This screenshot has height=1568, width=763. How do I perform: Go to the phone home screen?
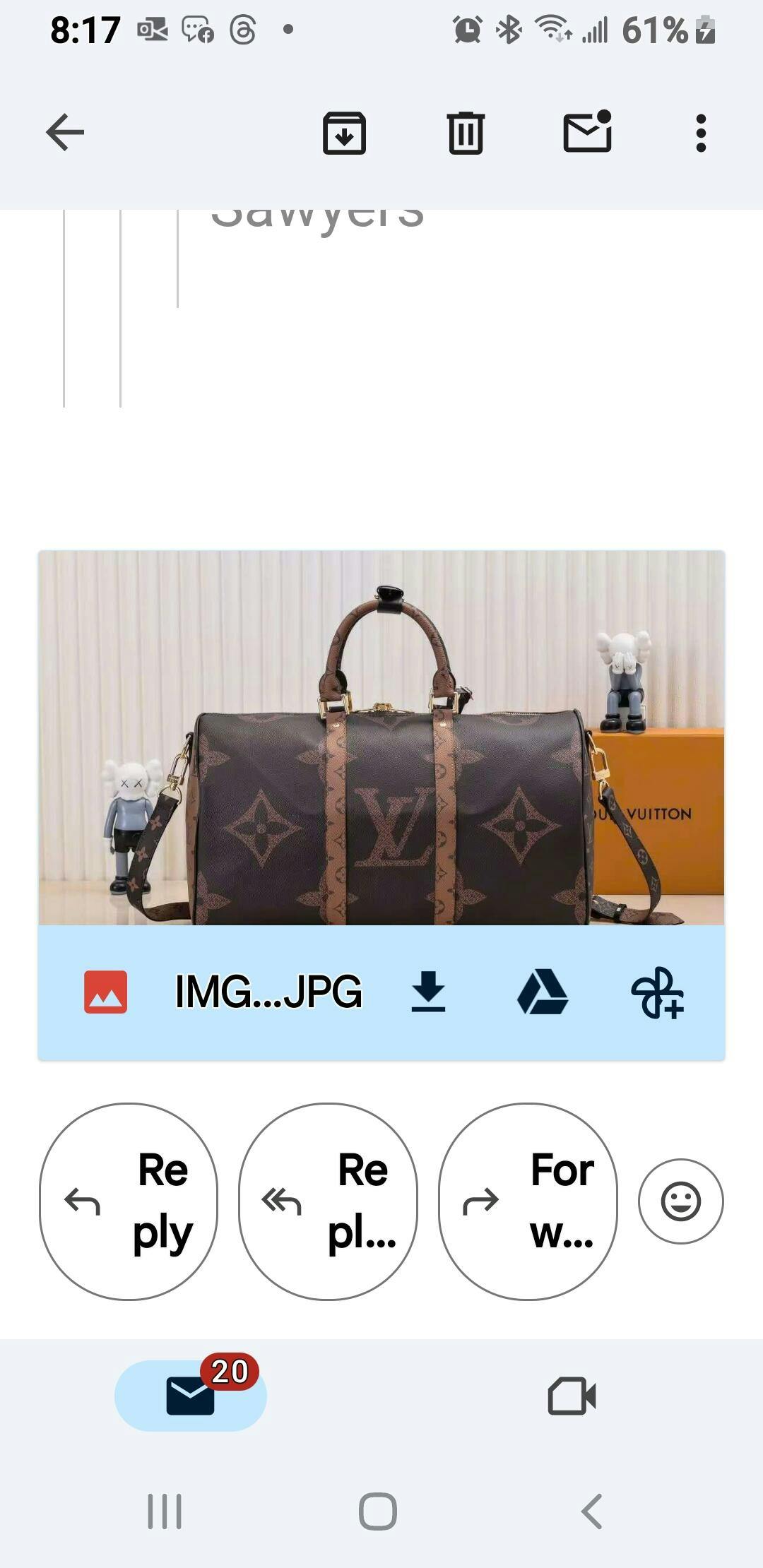point(378,1511)
